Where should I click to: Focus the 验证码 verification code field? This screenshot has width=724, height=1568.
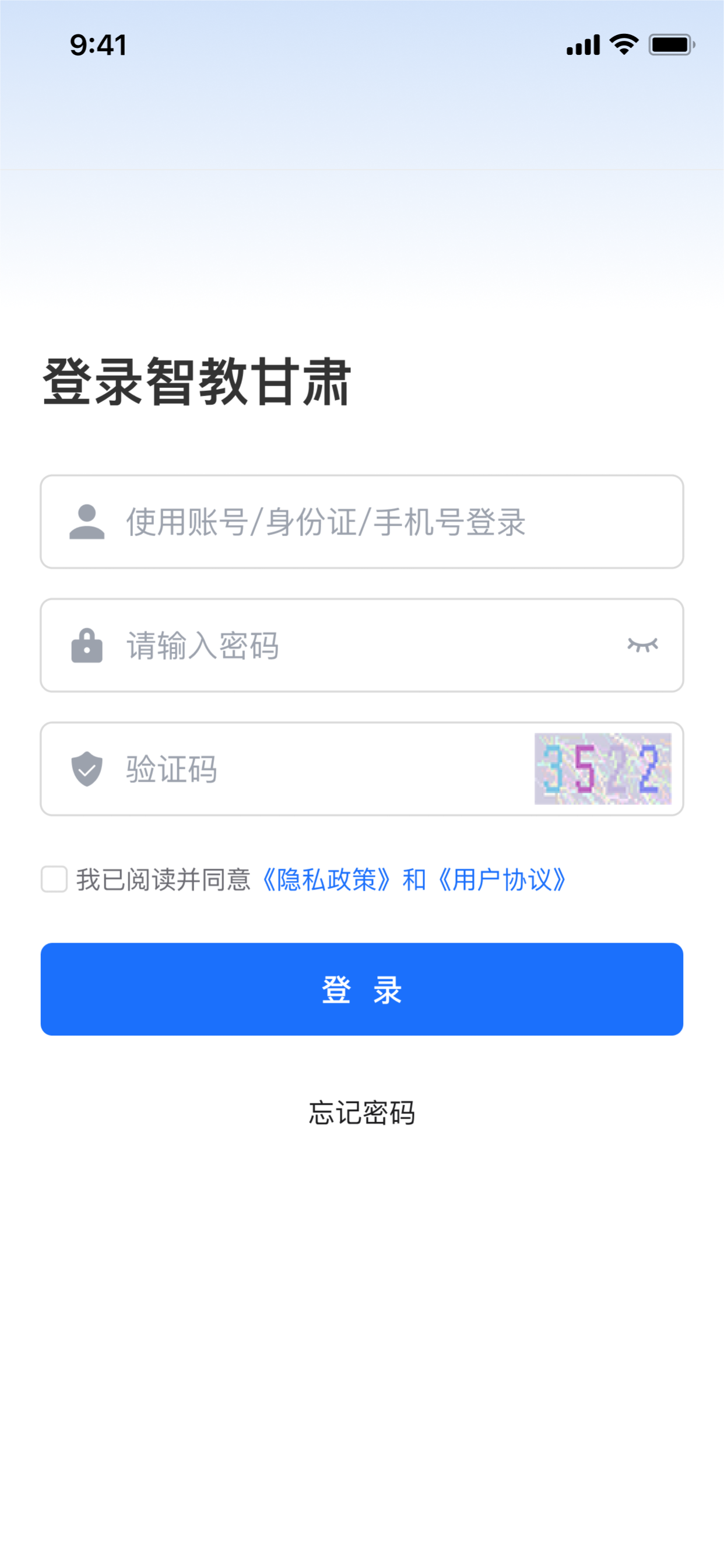point(317,769)
